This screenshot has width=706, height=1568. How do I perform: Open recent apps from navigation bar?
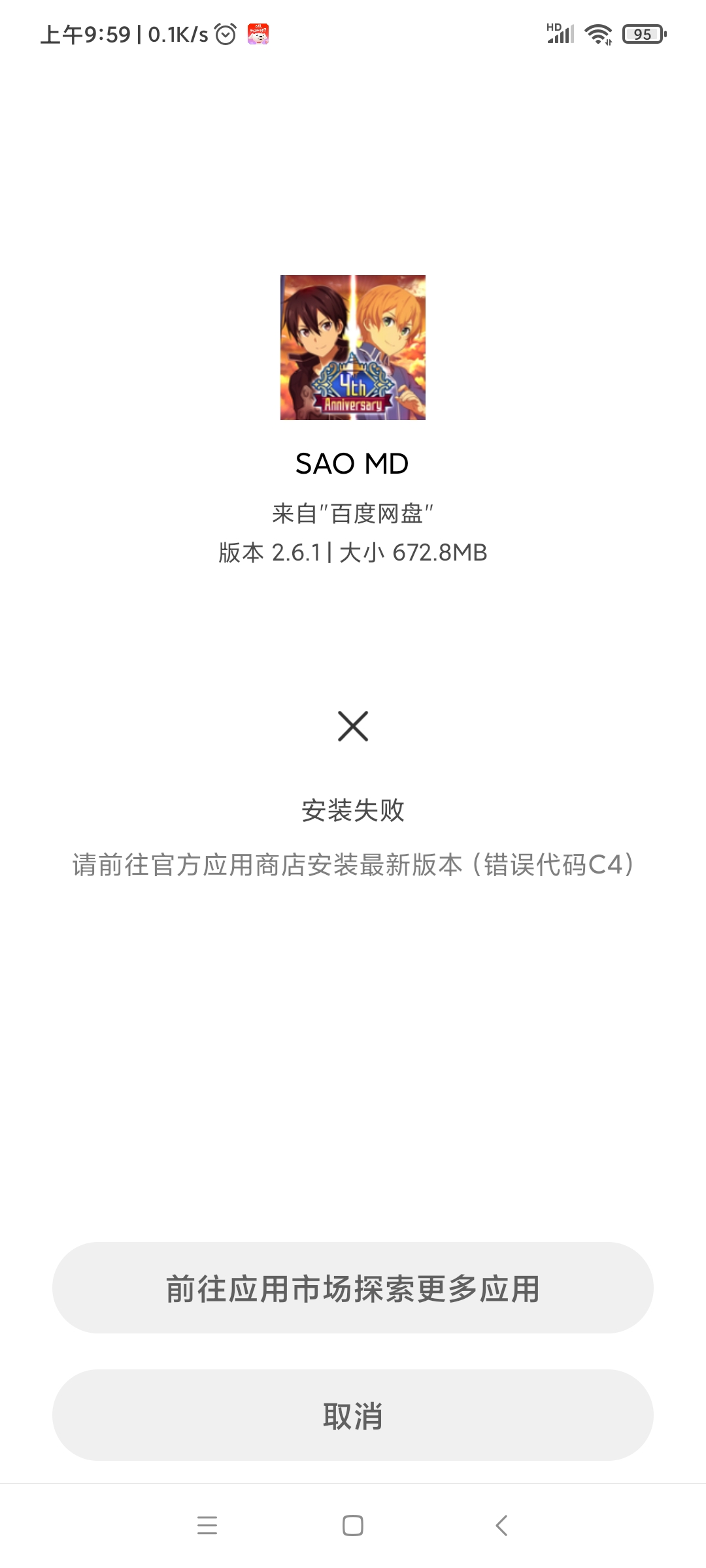coord(207,1526)
